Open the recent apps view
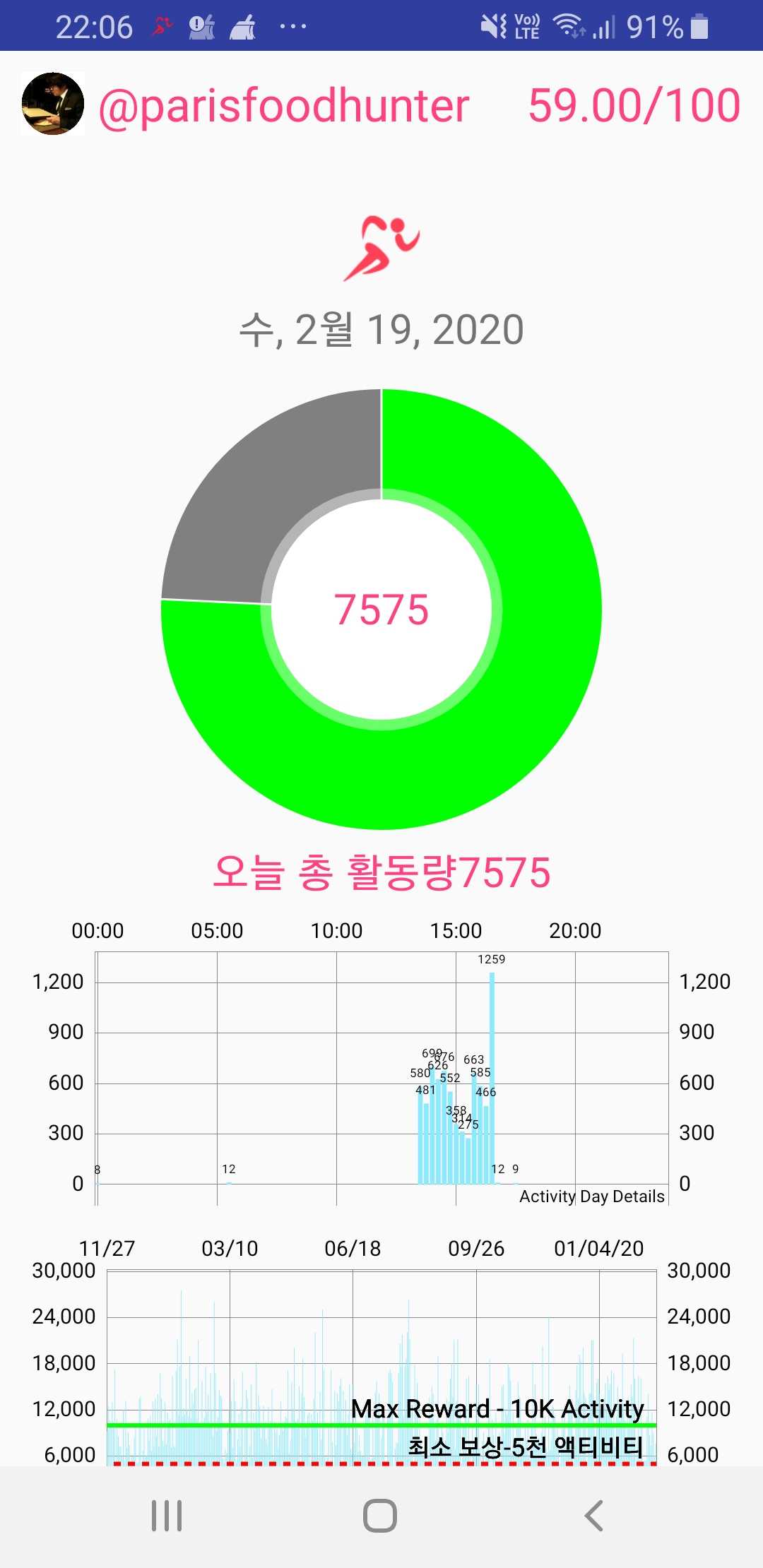Image resolution: width=763 pixels, height=1568 pixels. (x=167, y=1516)
